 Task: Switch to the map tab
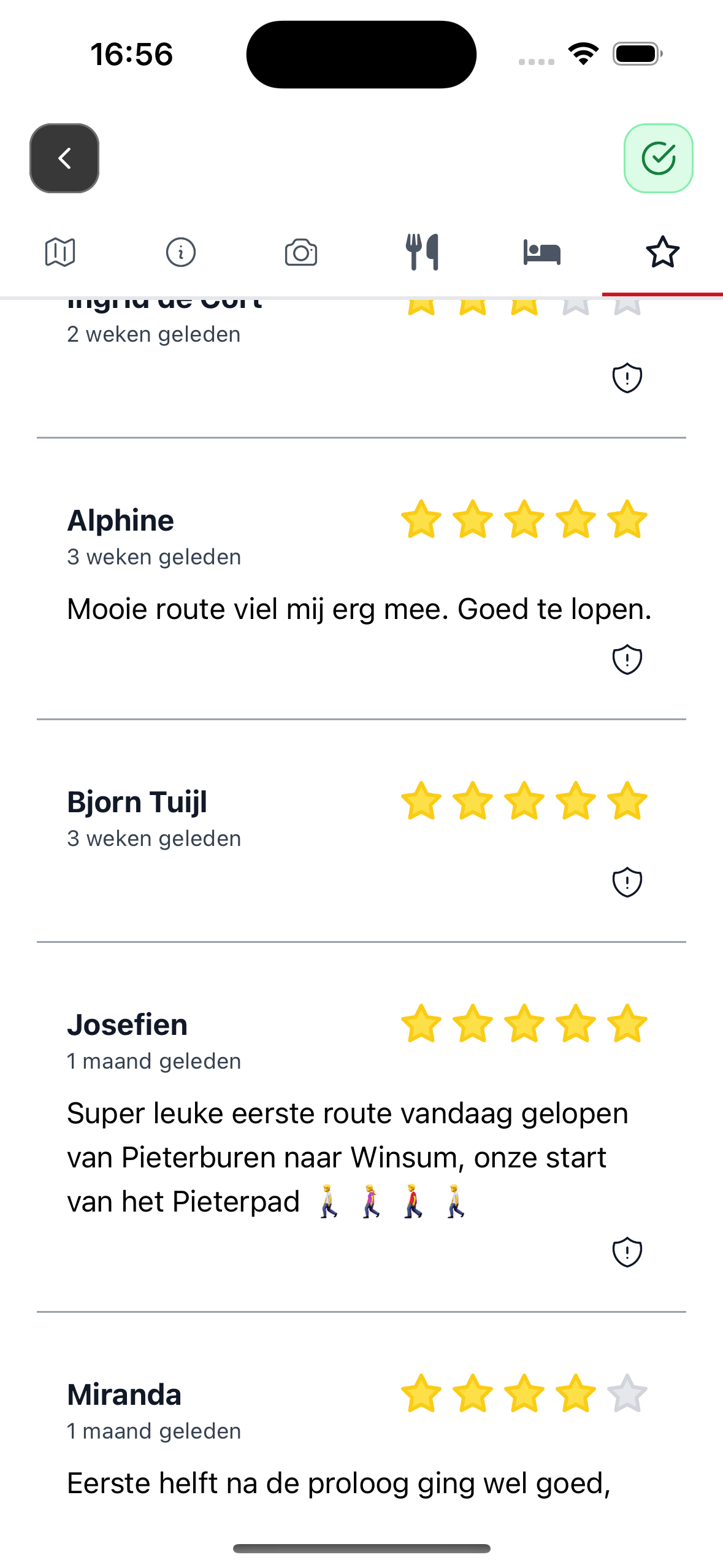60,252
